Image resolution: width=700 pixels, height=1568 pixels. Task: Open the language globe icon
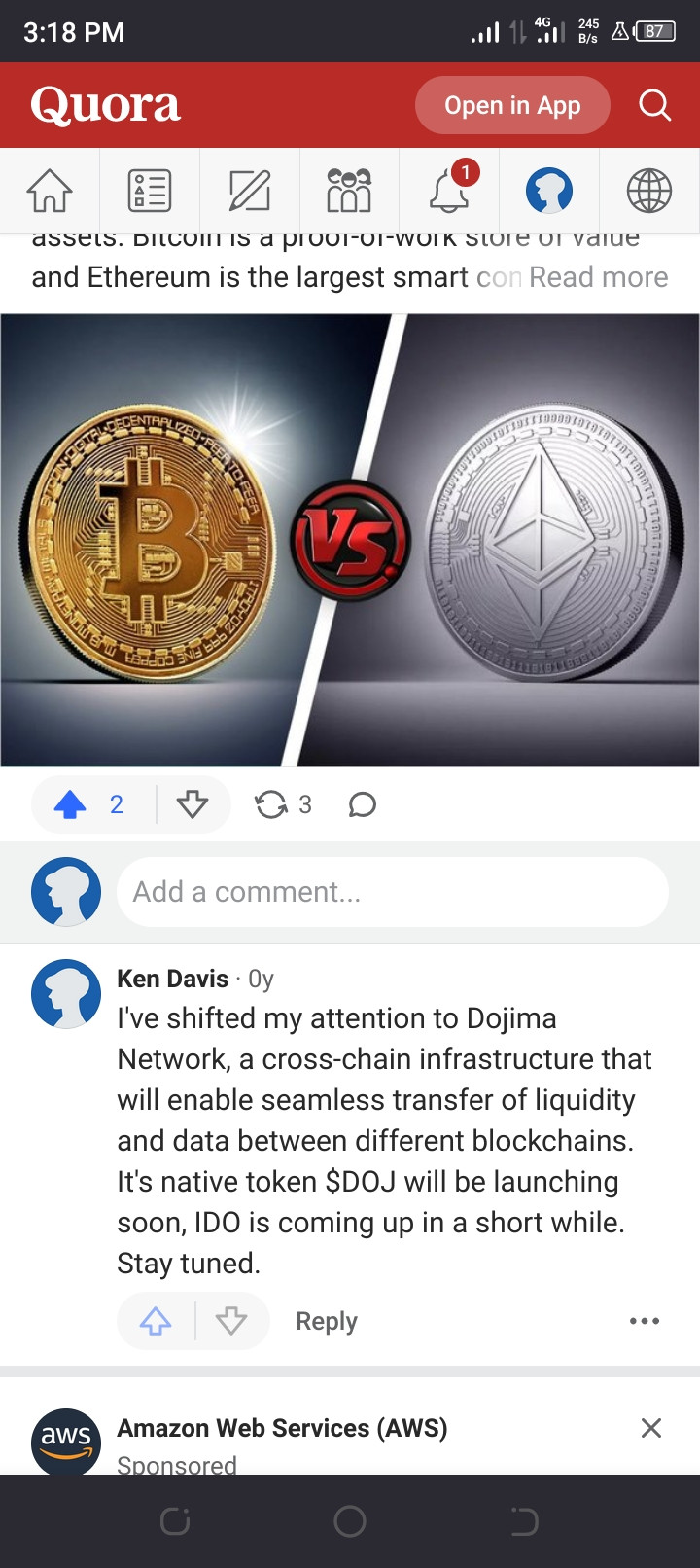point(649,191)
